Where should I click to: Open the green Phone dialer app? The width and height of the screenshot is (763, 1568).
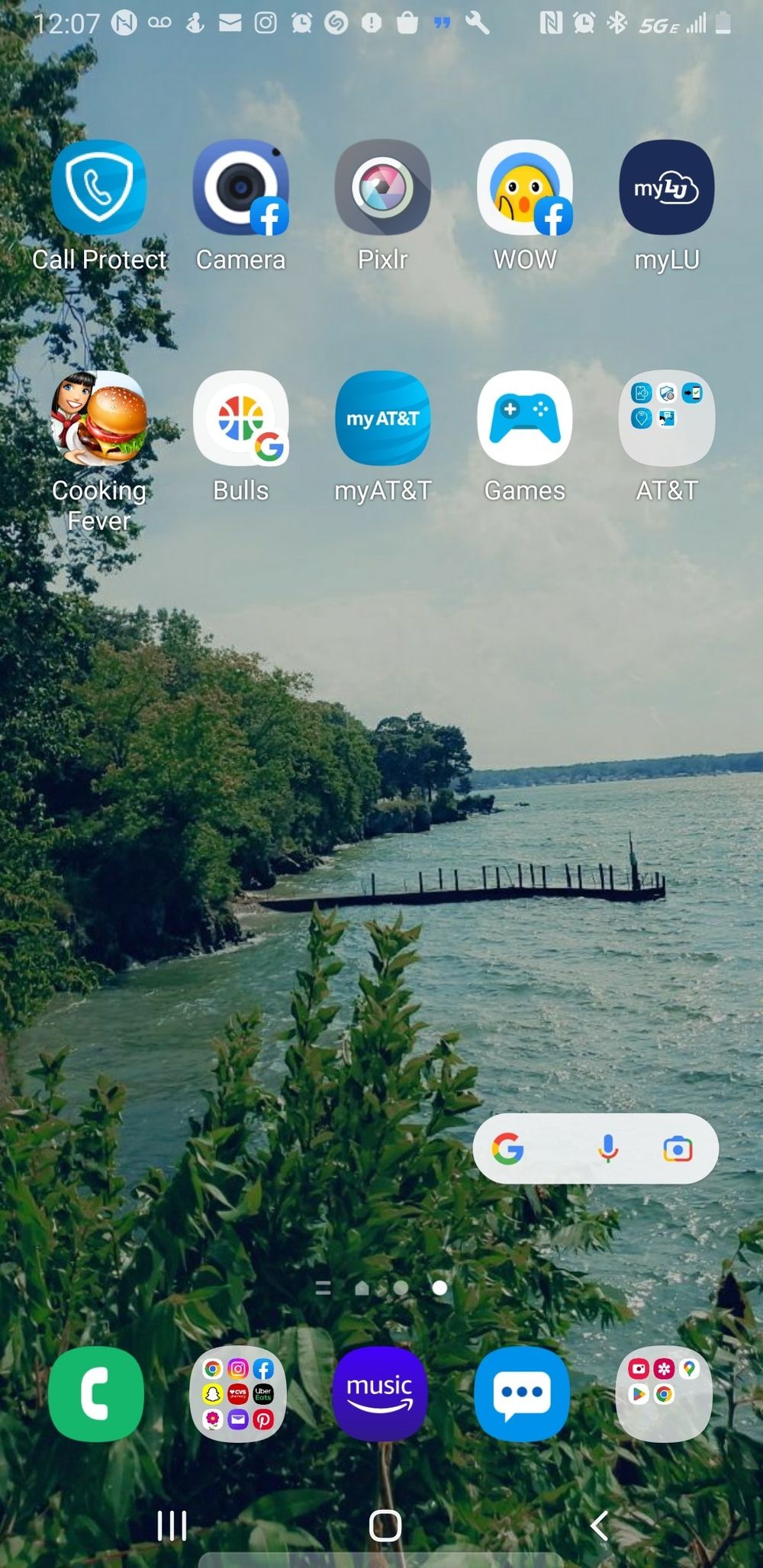[x=95, y=1394]
